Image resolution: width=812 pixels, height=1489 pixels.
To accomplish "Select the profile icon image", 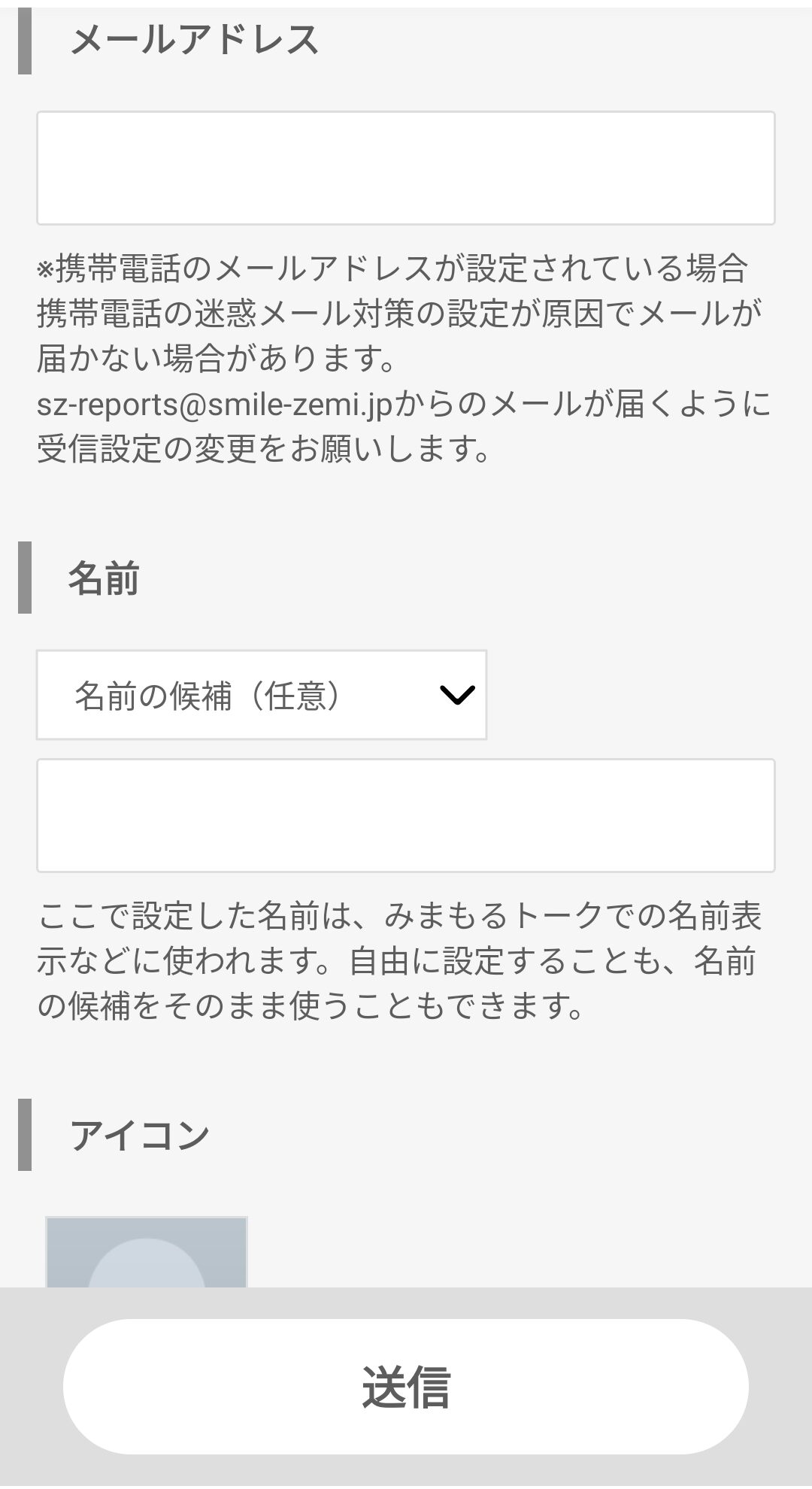I will (x=147, y=1252).
